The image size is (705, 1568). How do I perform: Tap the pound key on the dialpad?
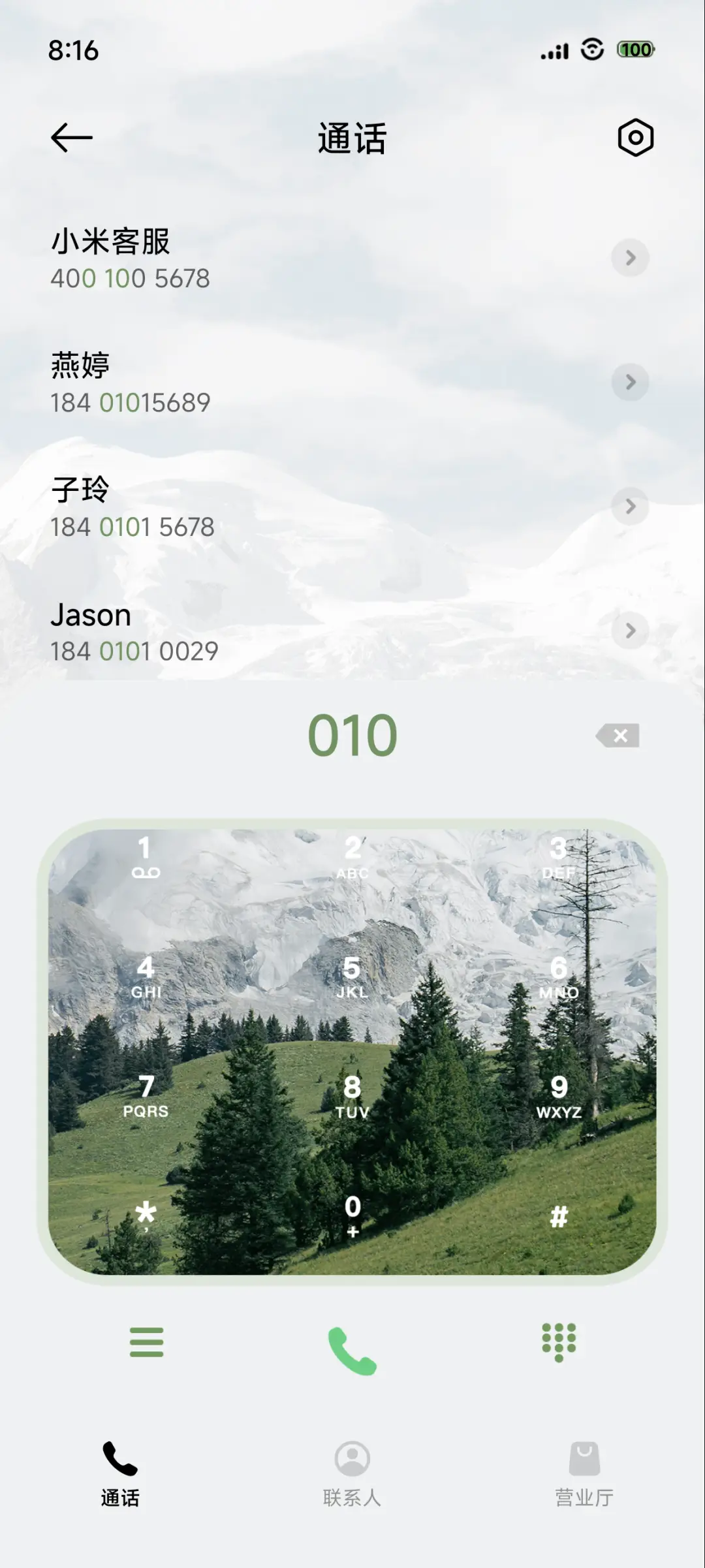click(x=558, y=1215)
